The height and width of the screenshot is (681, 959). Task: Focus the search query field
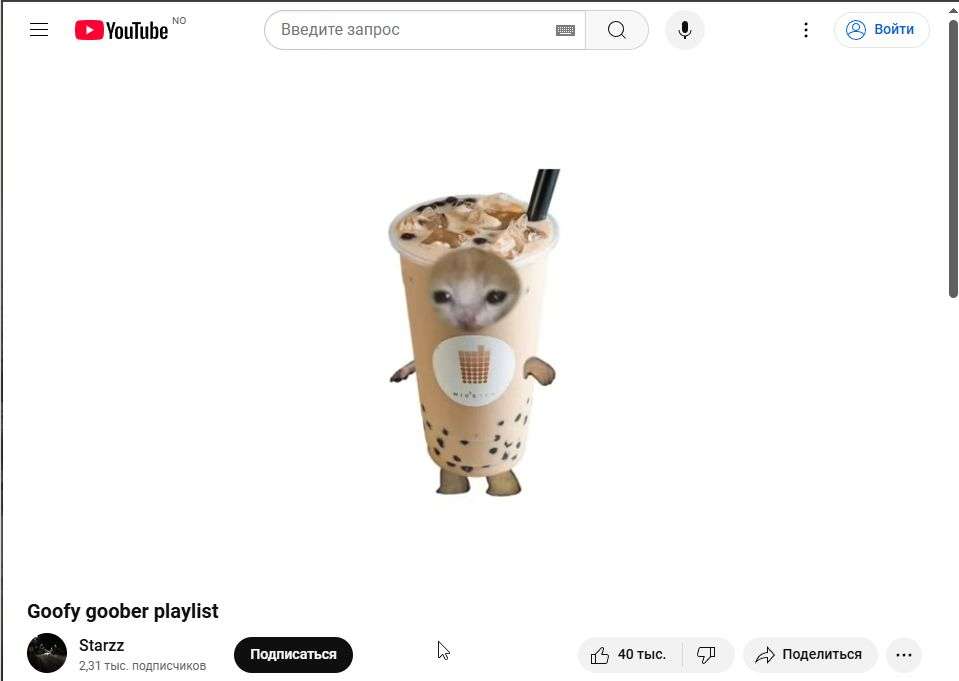(410, 30)
